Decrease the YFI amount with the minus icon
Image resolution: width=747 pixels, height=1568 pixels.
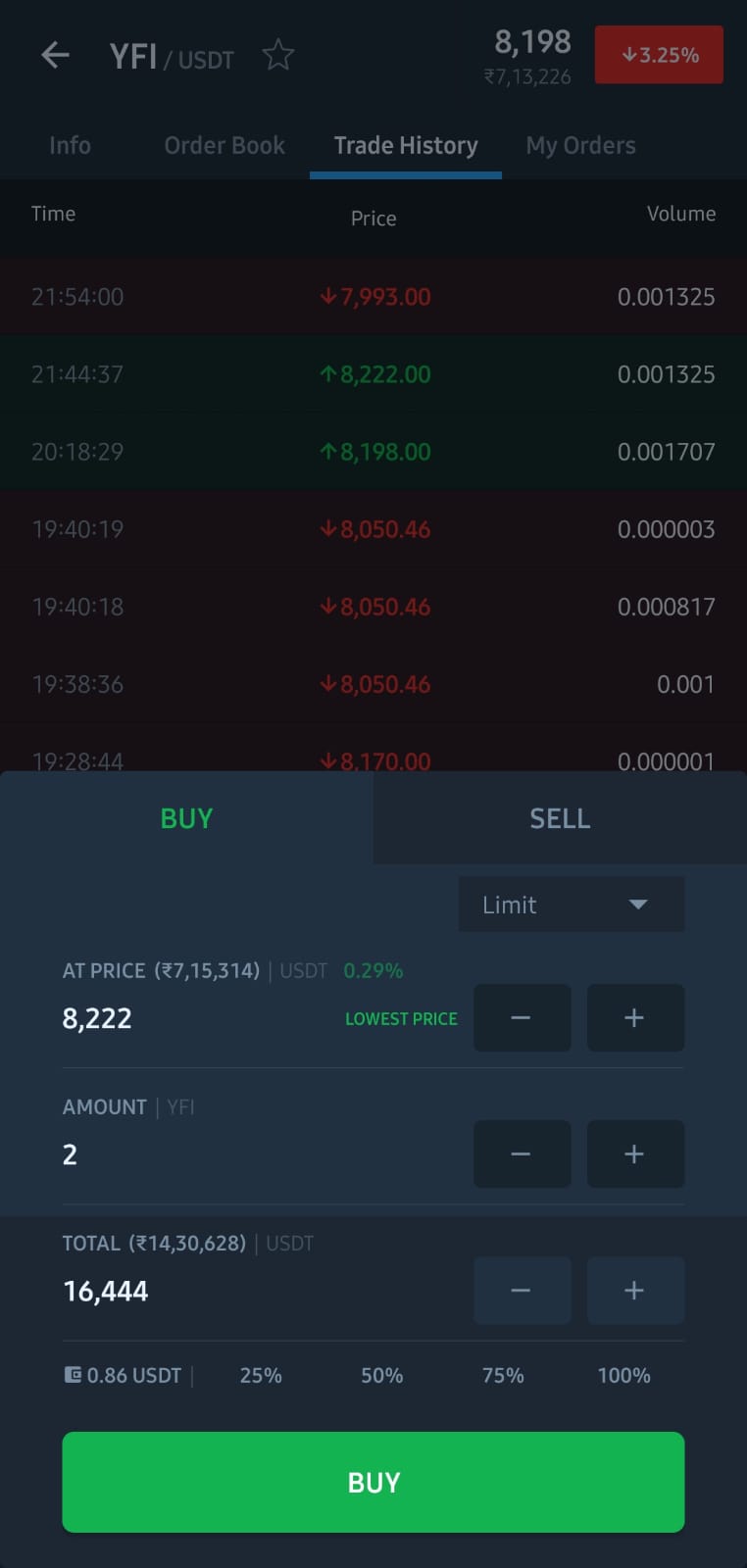point(523,1153)
